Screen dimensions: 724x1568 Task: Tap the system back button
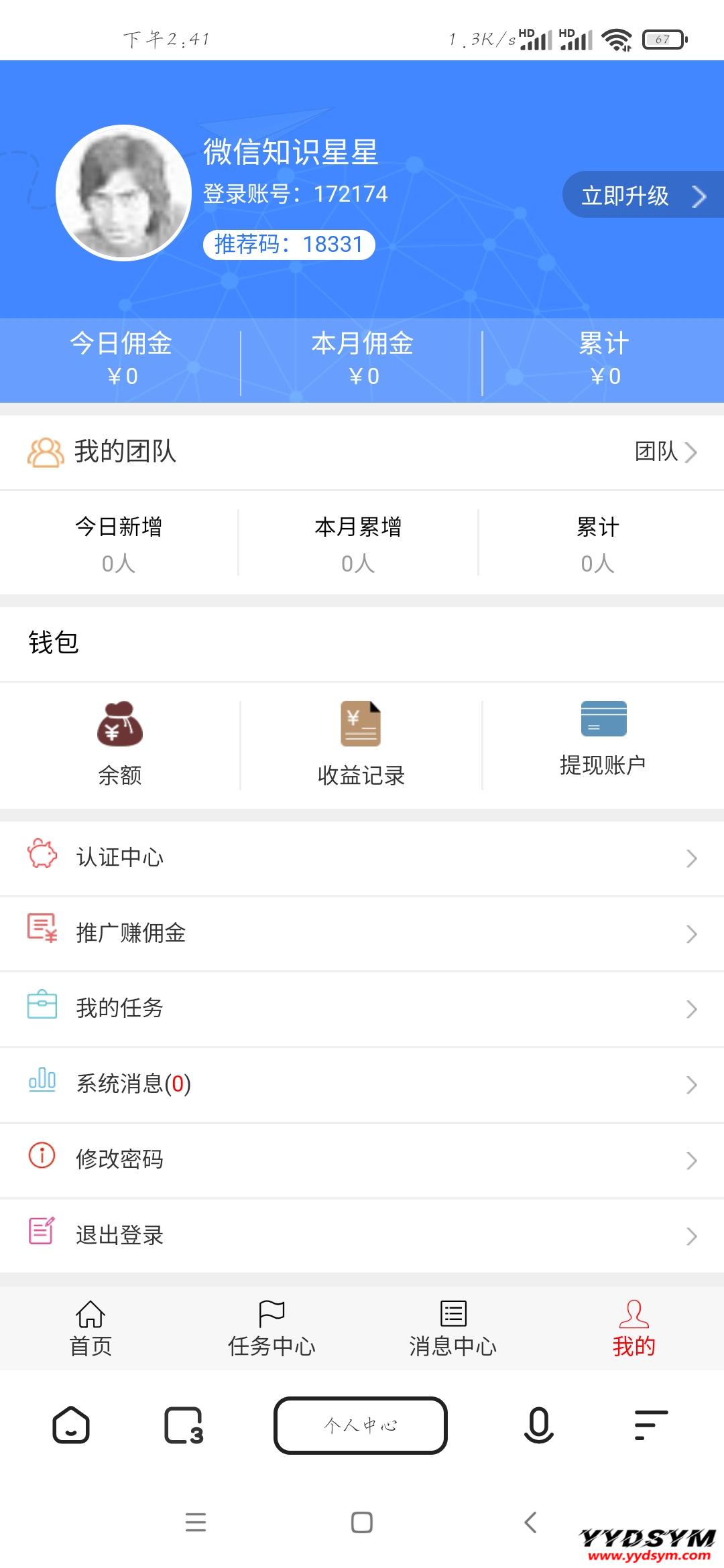tap(530, 1522)
